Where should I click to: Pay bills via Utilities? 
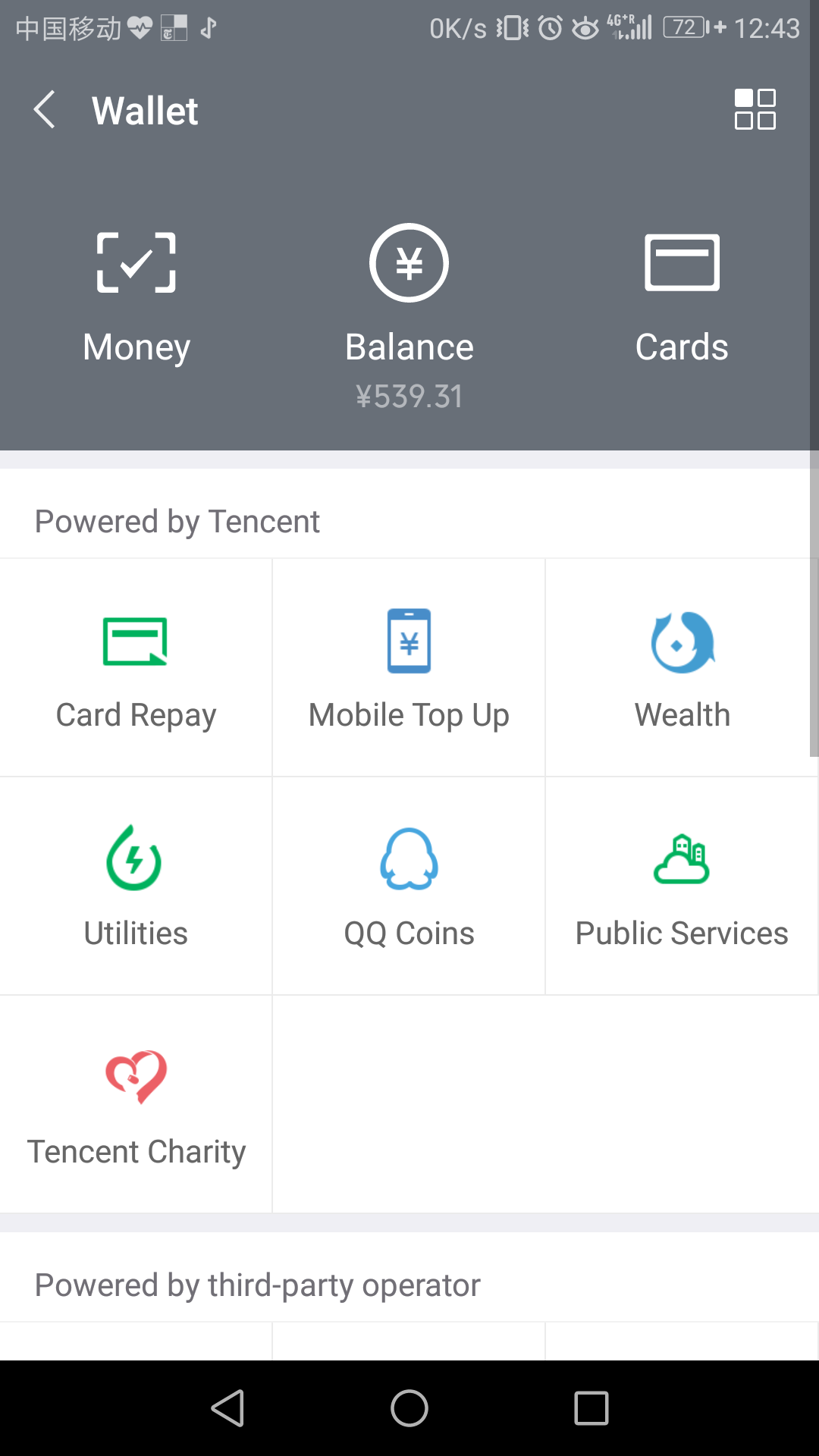136,886
